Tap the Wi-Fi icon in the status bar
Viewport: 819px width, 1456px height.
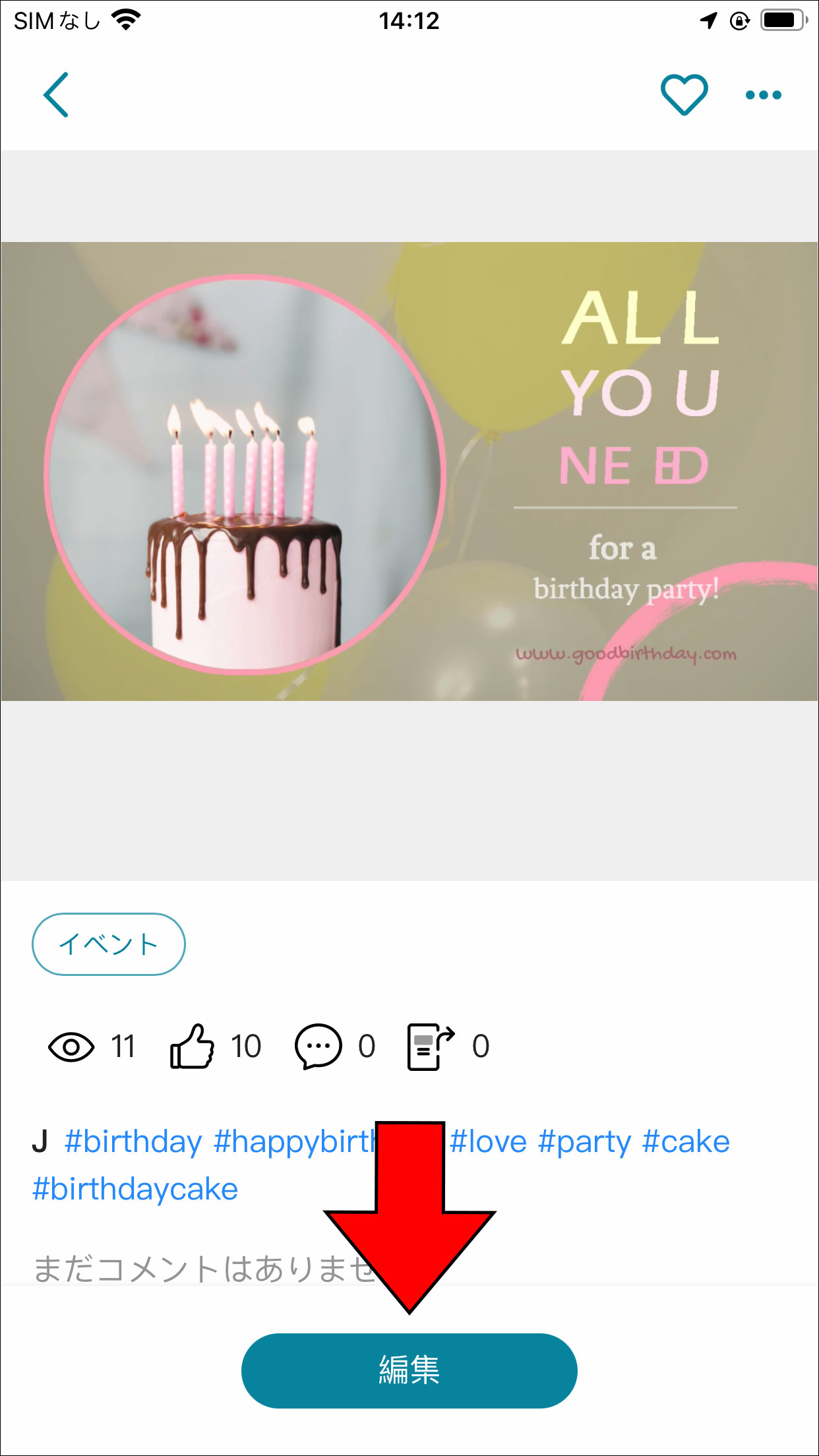[126, 20]
